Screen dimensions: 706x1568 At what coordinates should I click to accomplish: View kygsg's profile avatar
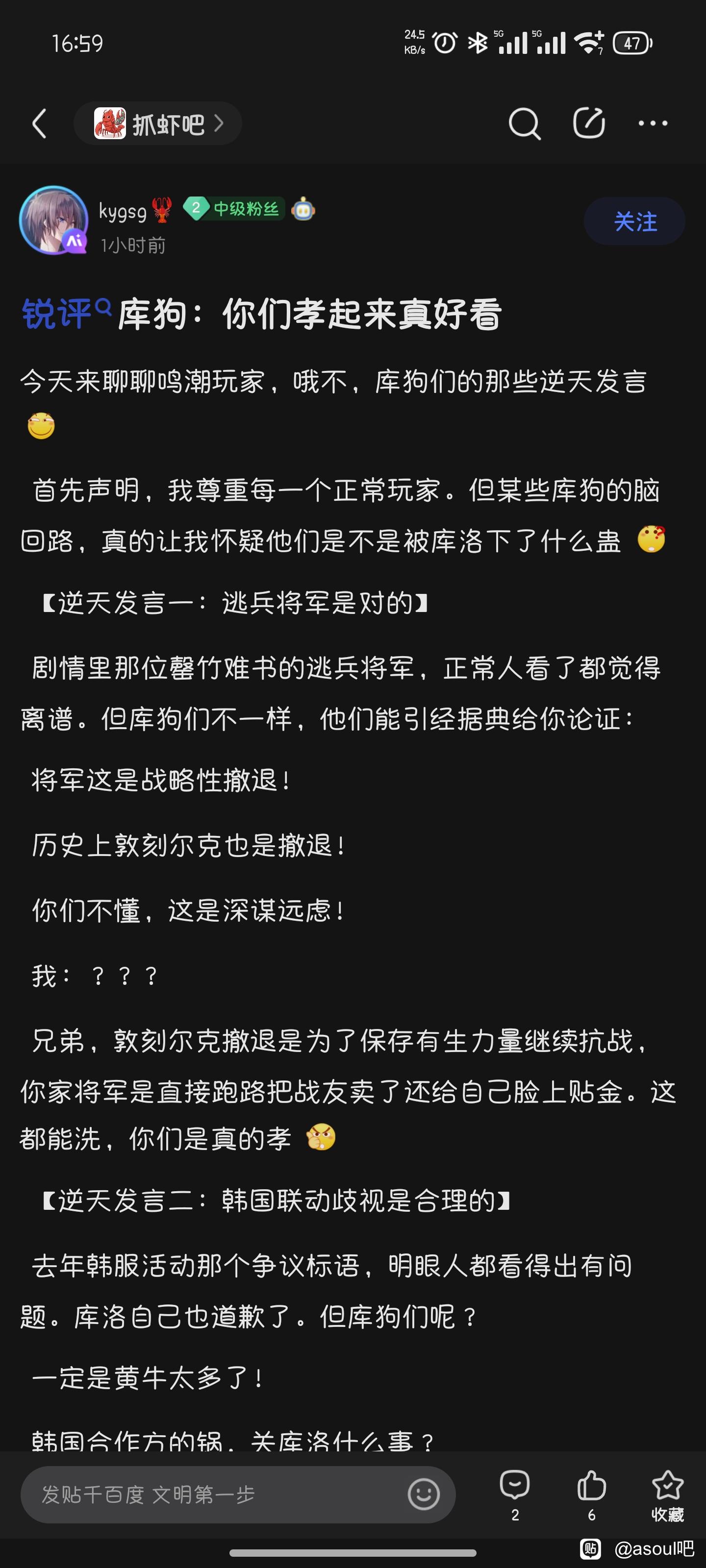click(x=53, y=220)
